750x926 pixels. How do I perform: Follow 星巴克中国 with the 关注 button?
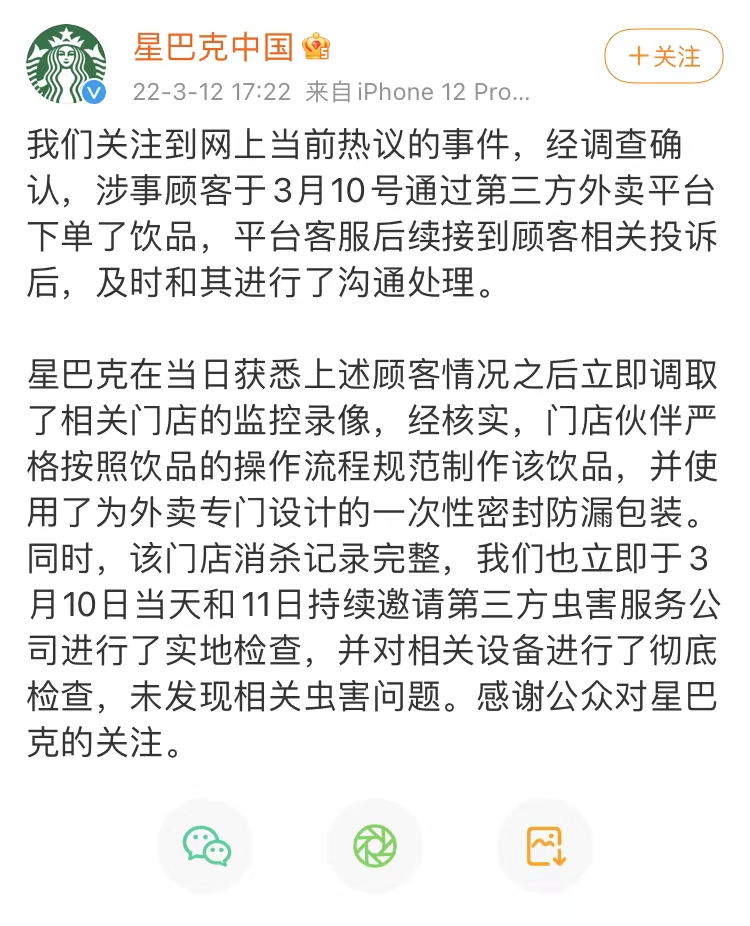663,56
